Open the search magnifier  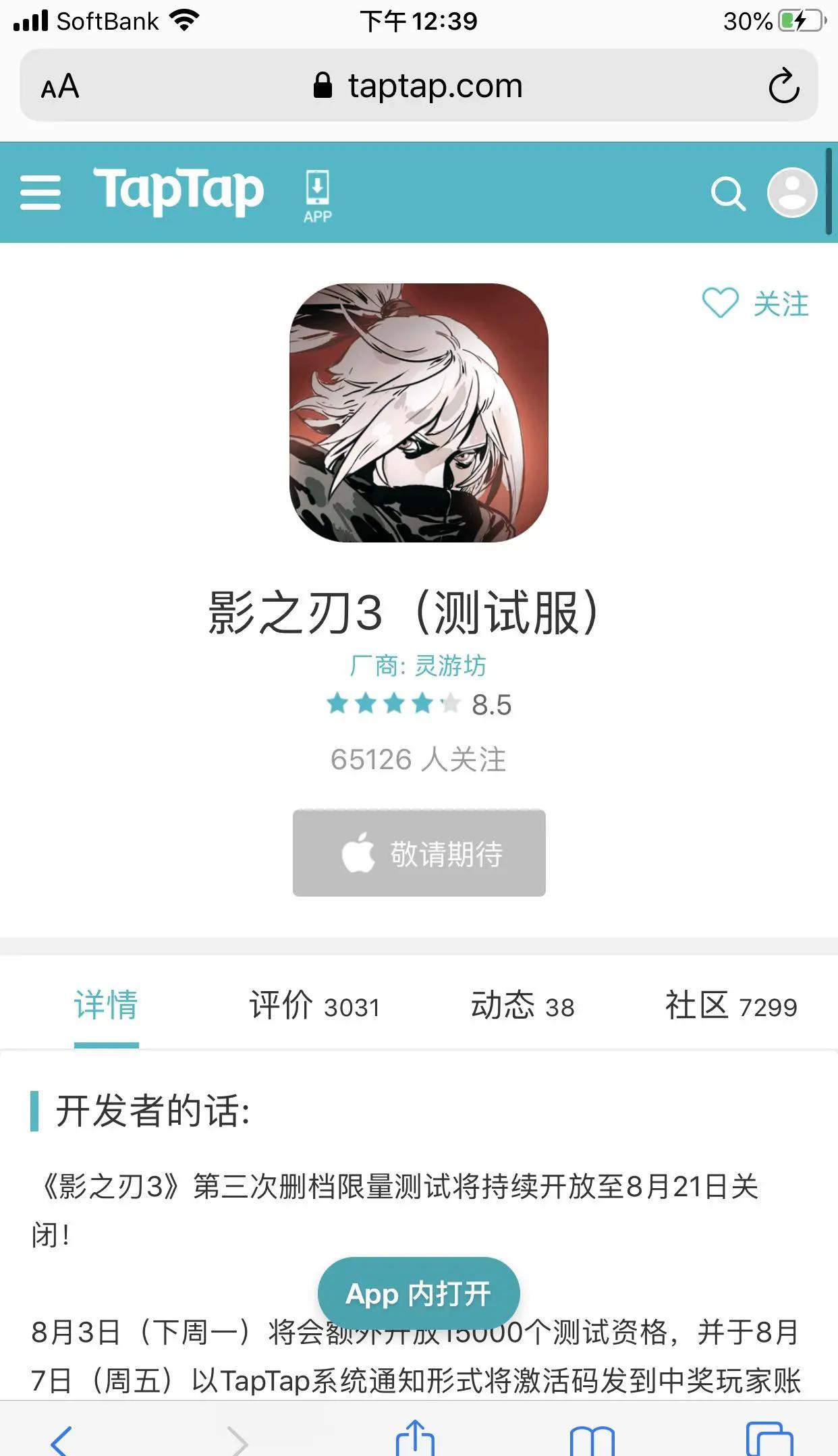pyautogui.click(x=728, y=194)
